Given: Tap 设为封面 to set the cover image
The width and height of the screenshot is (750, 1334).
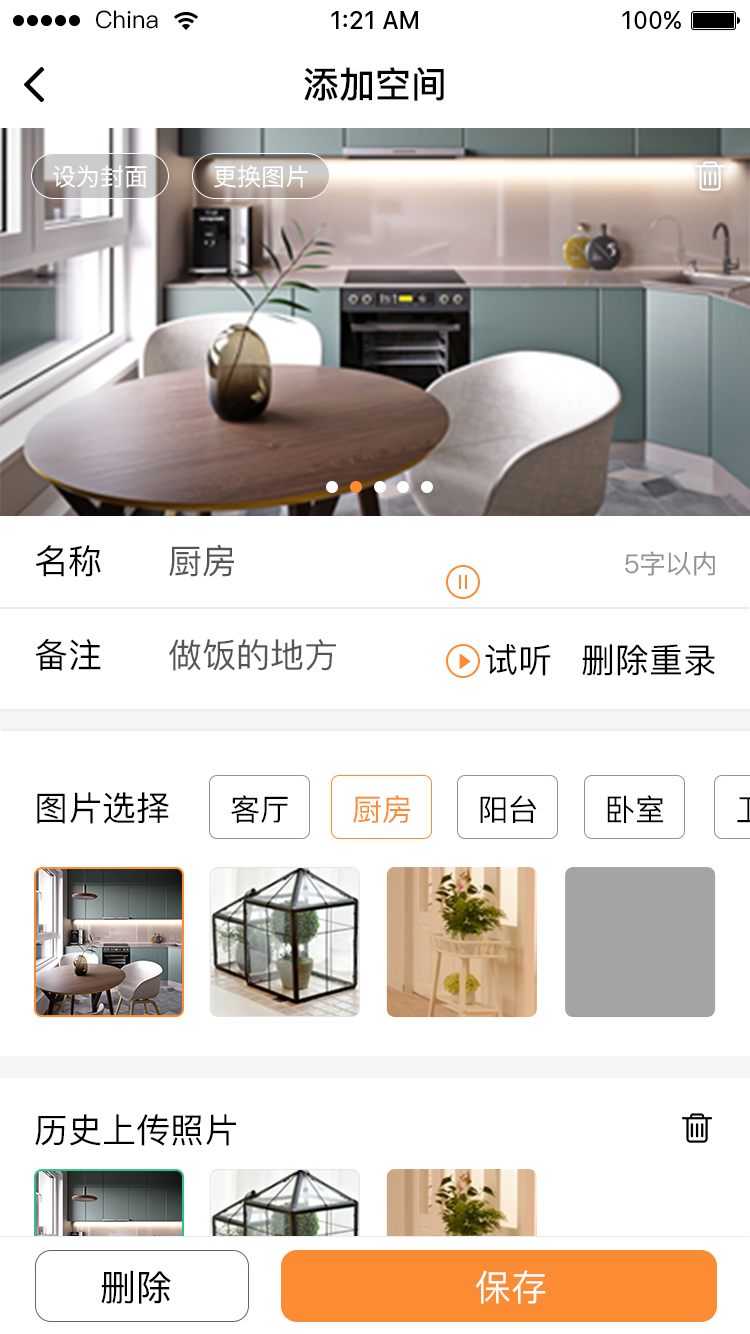Looking at the screenshot, I should click(100, 177).
